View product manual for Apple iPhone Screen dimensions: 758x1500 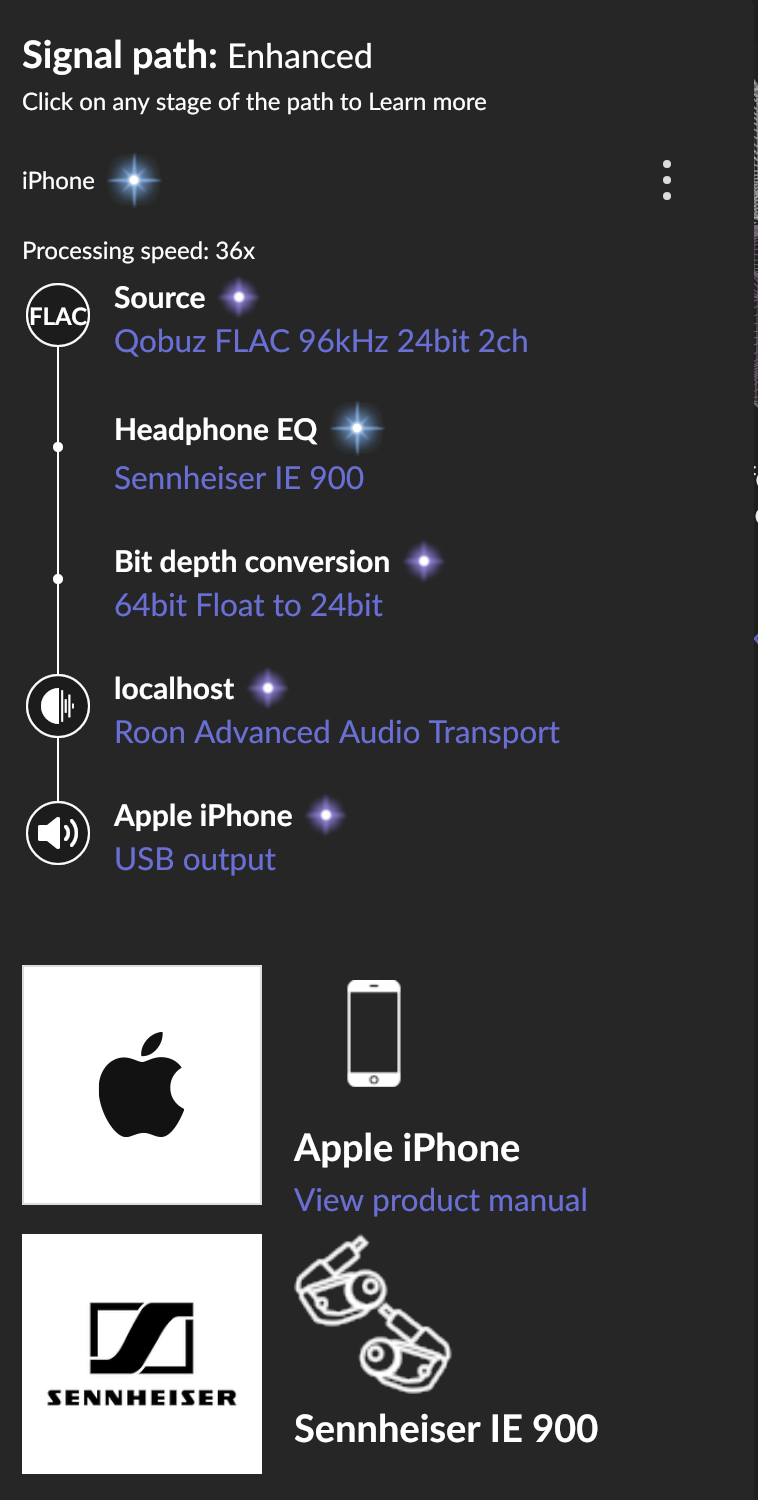pos(440,1199)
